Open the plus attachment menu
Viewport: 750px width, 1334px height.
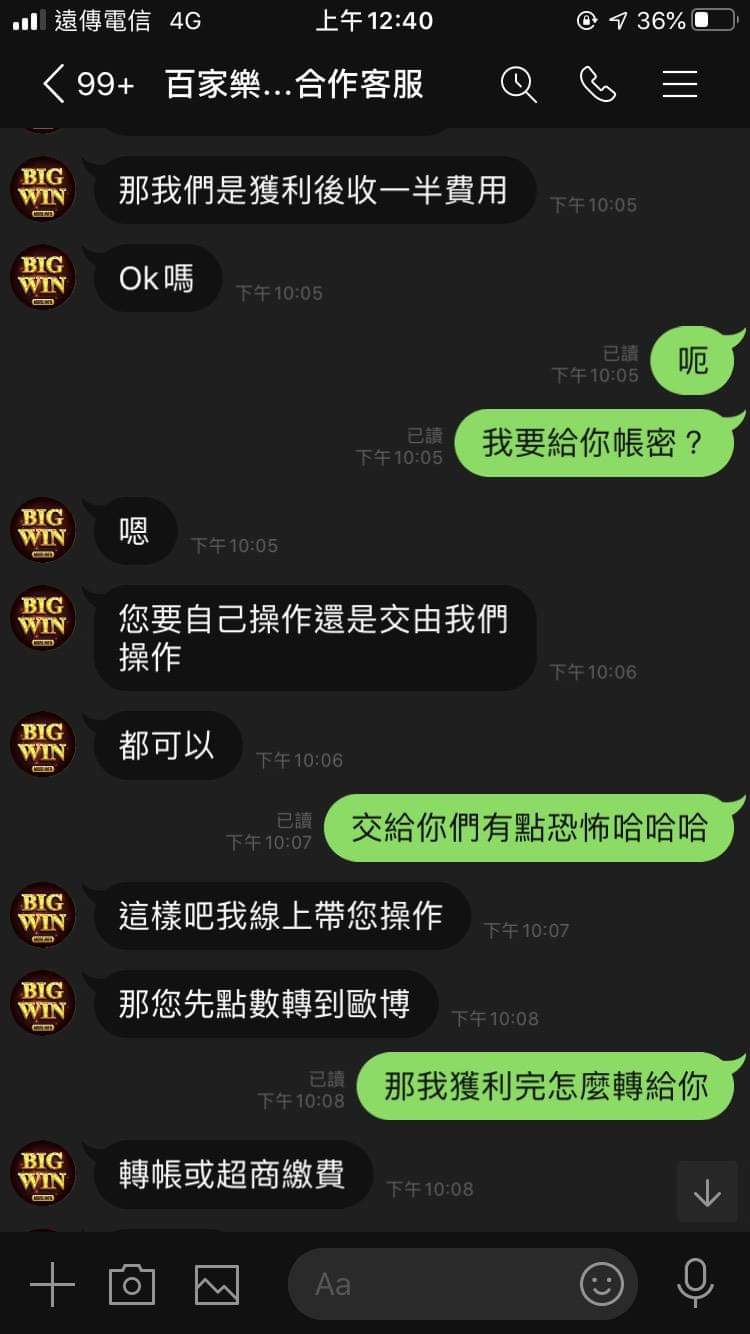(52, 1284)
